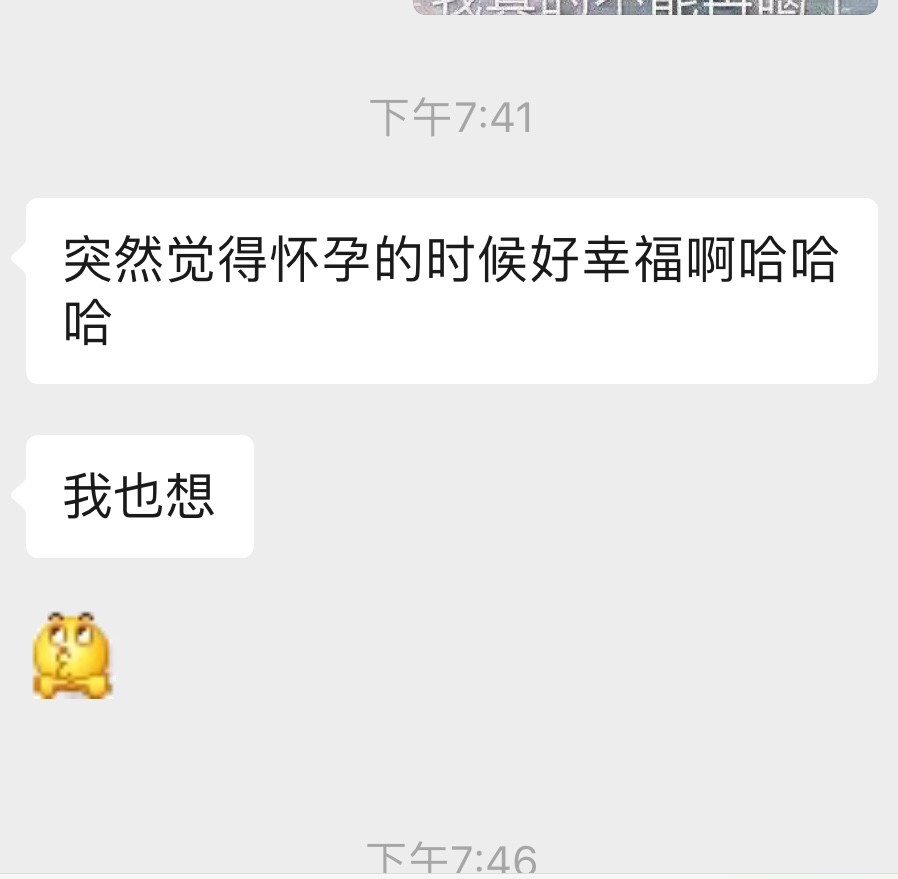
Task: Open the thinking emoji sticker message
Action: click(72, 655)
